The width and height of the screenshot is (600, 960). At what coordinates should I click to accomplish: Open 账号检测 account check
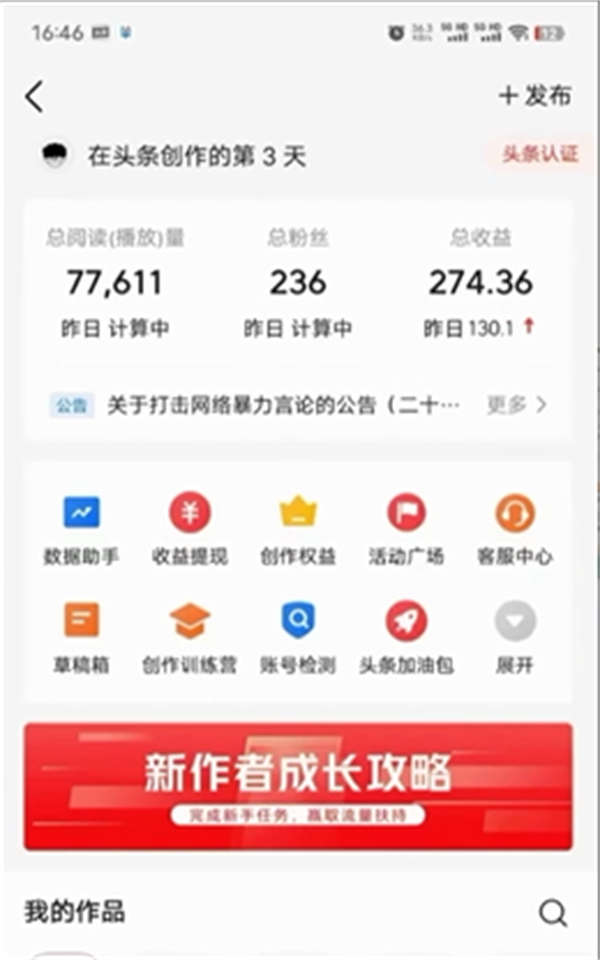[297, 638]
